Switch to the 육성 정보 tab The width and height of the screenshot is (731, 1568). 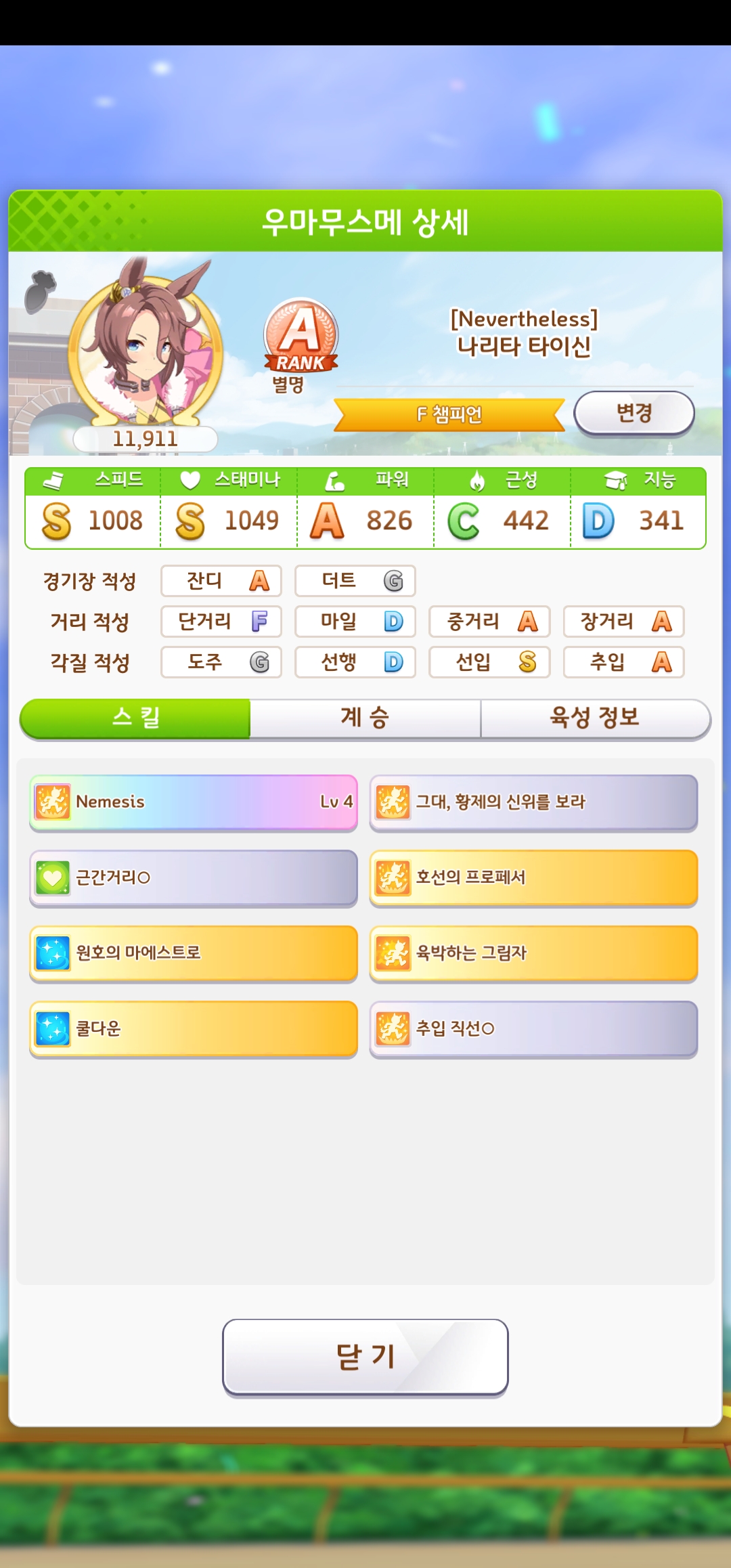594,718
